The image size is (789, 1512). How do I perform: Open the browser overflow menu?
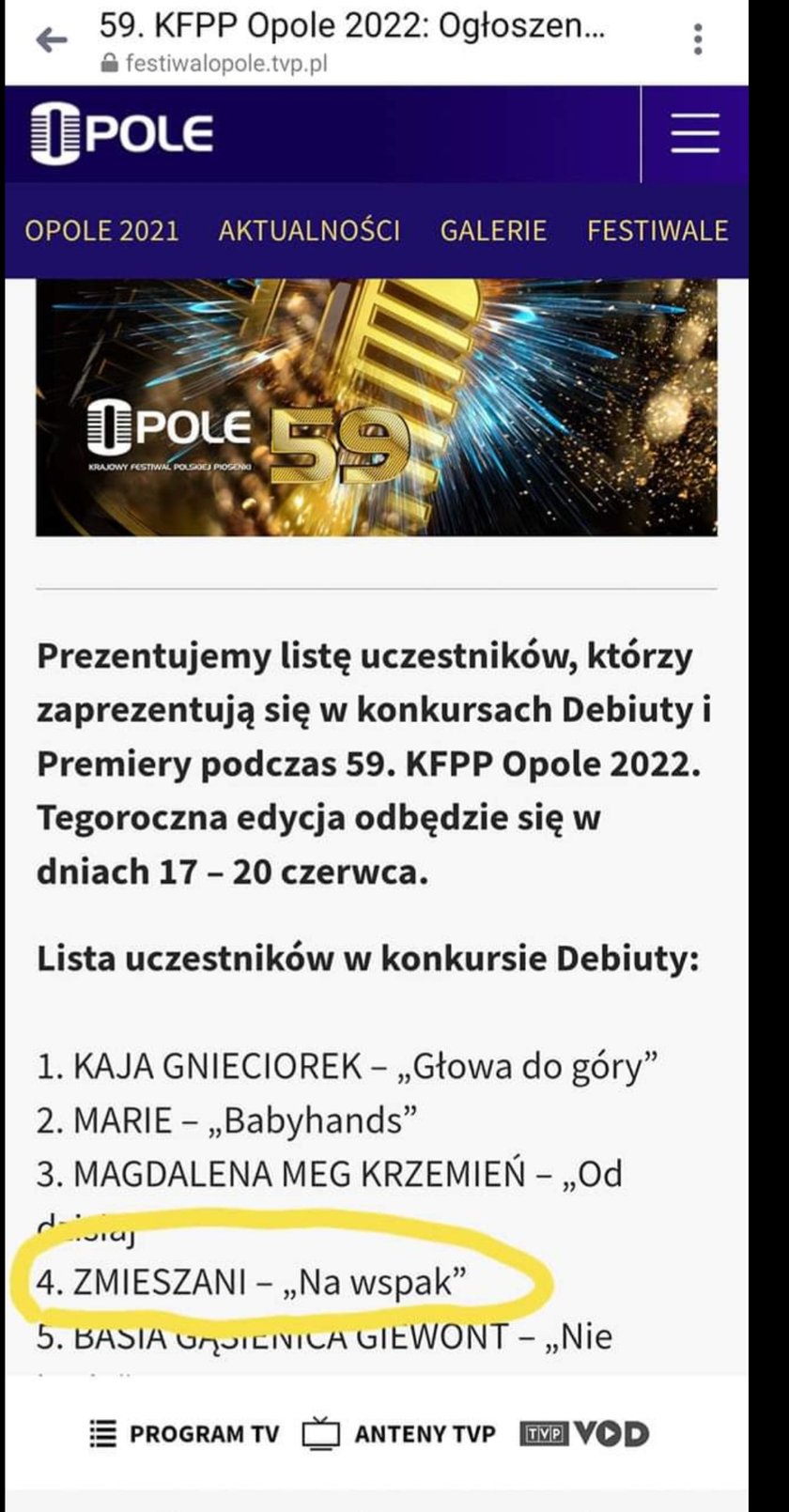pos(697,39)
